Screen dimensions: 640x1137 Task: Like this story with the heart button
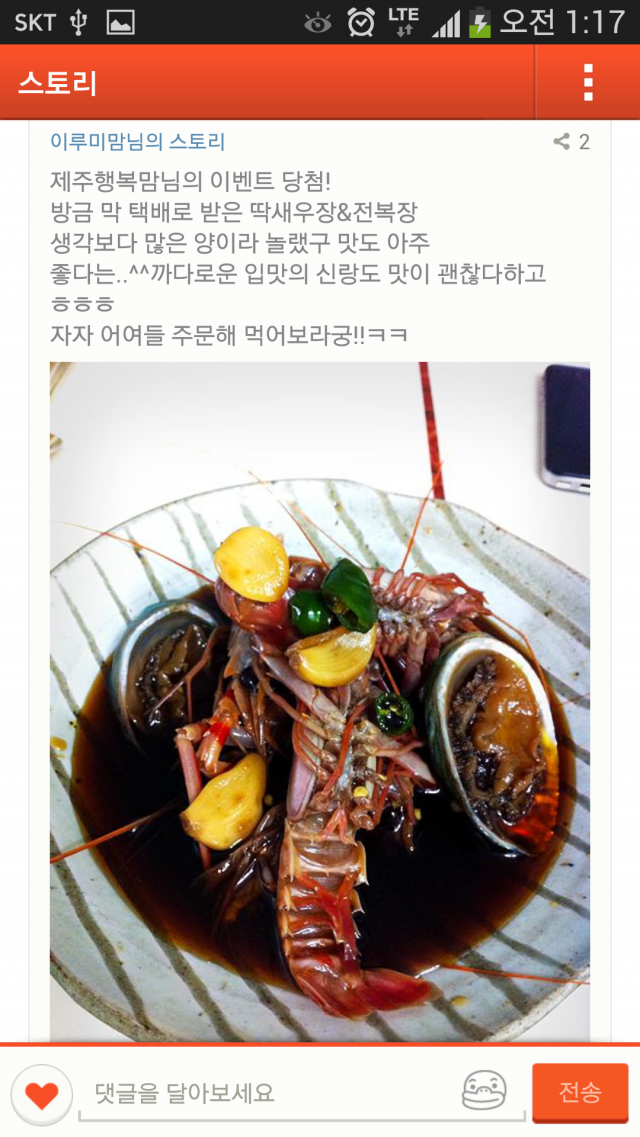pos(41,1095)
